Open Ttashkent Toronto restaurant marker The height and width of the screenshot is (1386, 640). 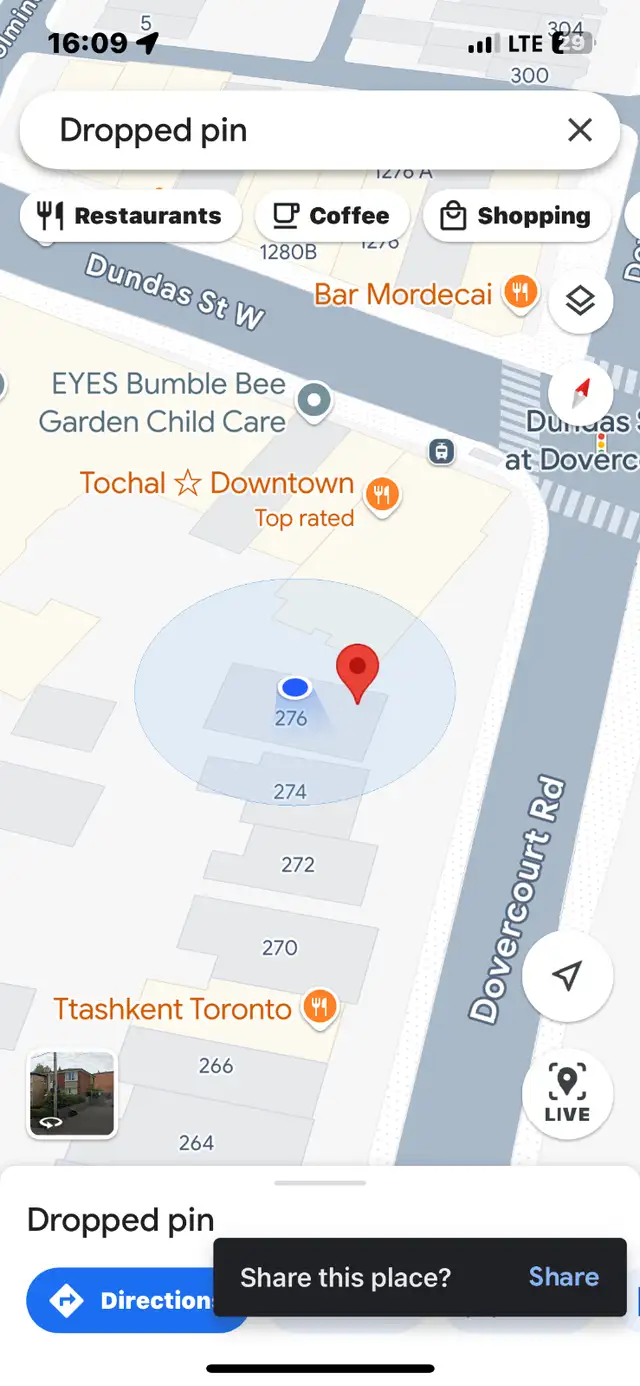[320, 1007]
